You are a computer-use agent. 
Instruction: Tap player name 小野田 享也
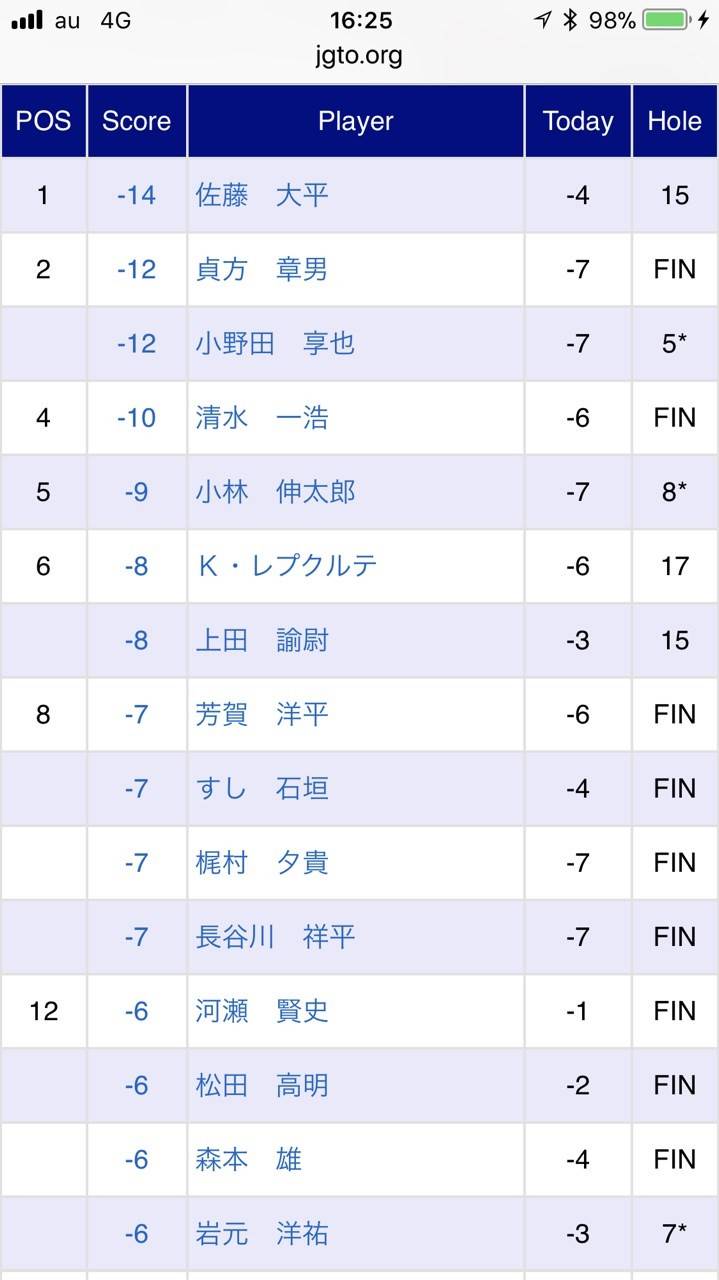[x=275, y=343]
